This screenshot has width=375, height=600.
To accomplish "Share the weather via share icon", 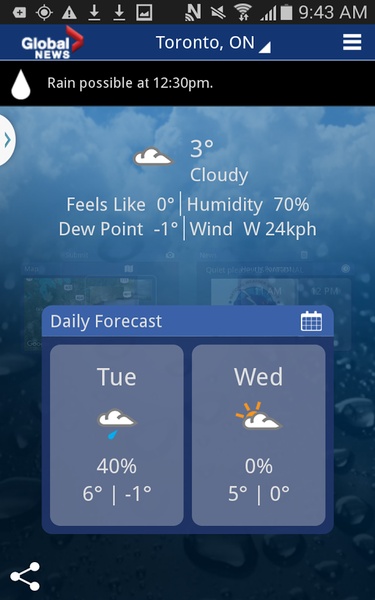I will tap(25, 576).
